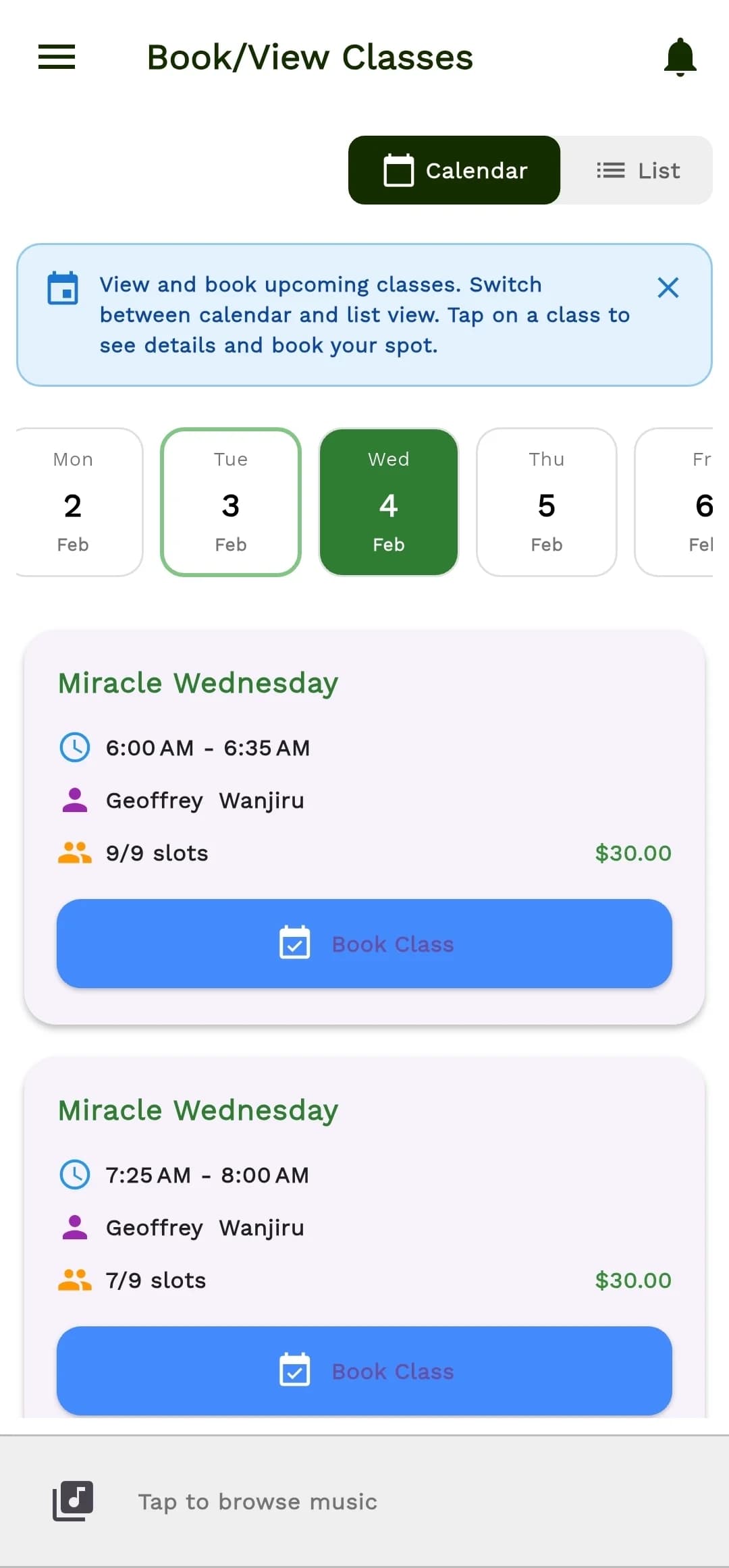Image resolution: width=729 pixels, height=1568 pixels.
Task: Click the people icon beside 9/9 slots
Action: click(x=75, y=853)
